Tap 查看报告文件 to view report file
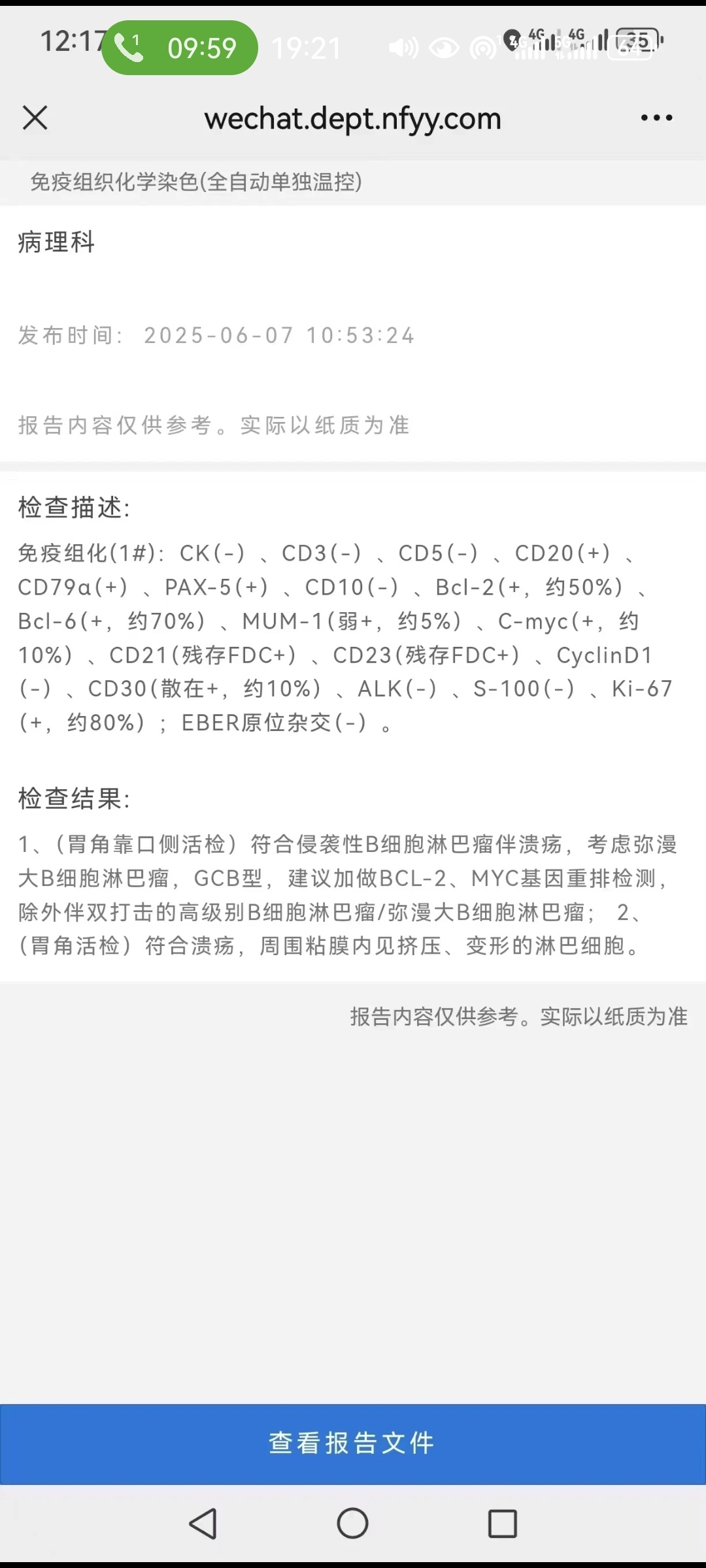This screenshot has height=1568, width=706. [x=353, y=1444]
